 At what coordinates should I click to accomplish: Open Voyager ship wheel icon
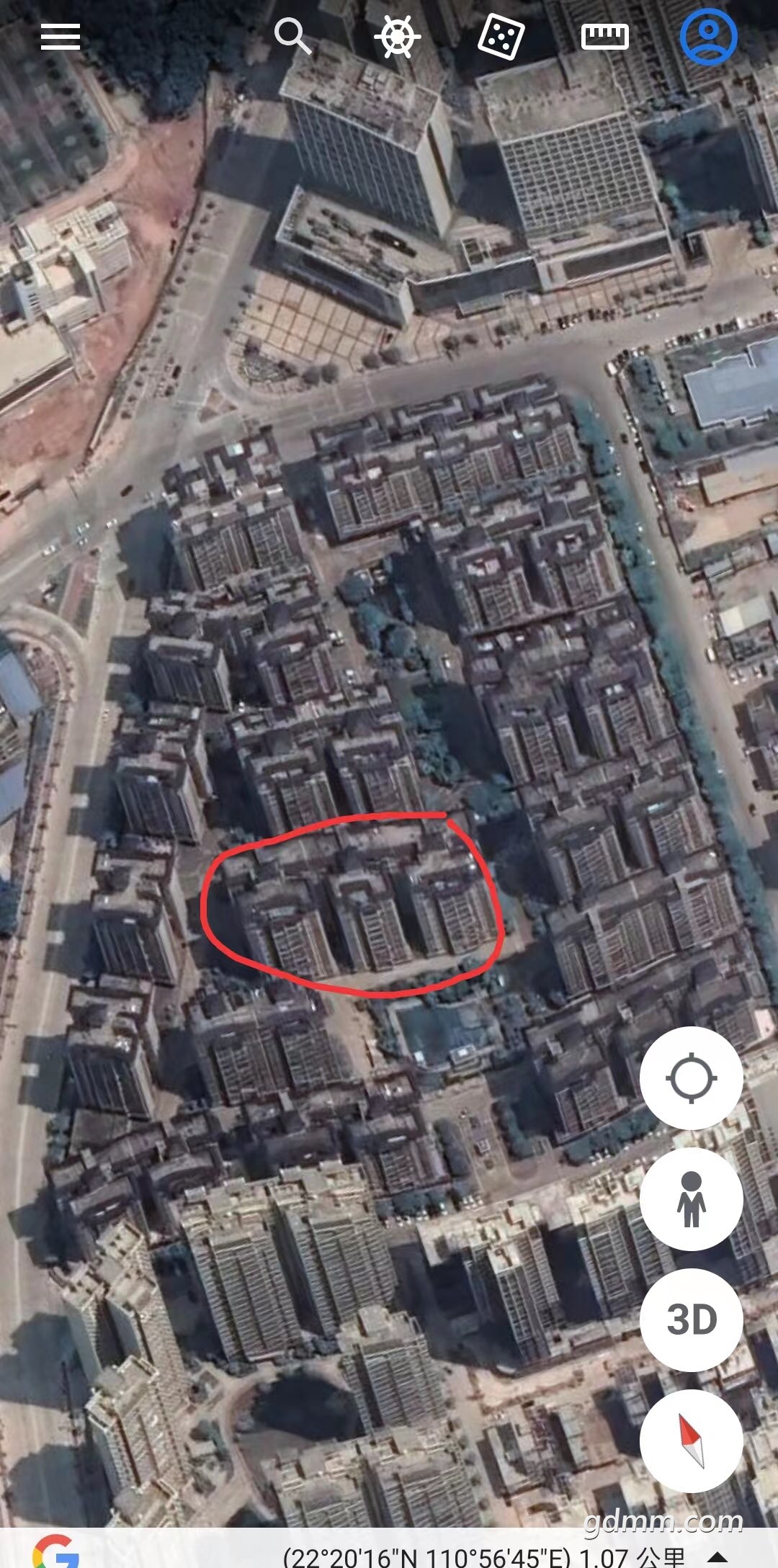pyautogui.click(x=397, y=37)
